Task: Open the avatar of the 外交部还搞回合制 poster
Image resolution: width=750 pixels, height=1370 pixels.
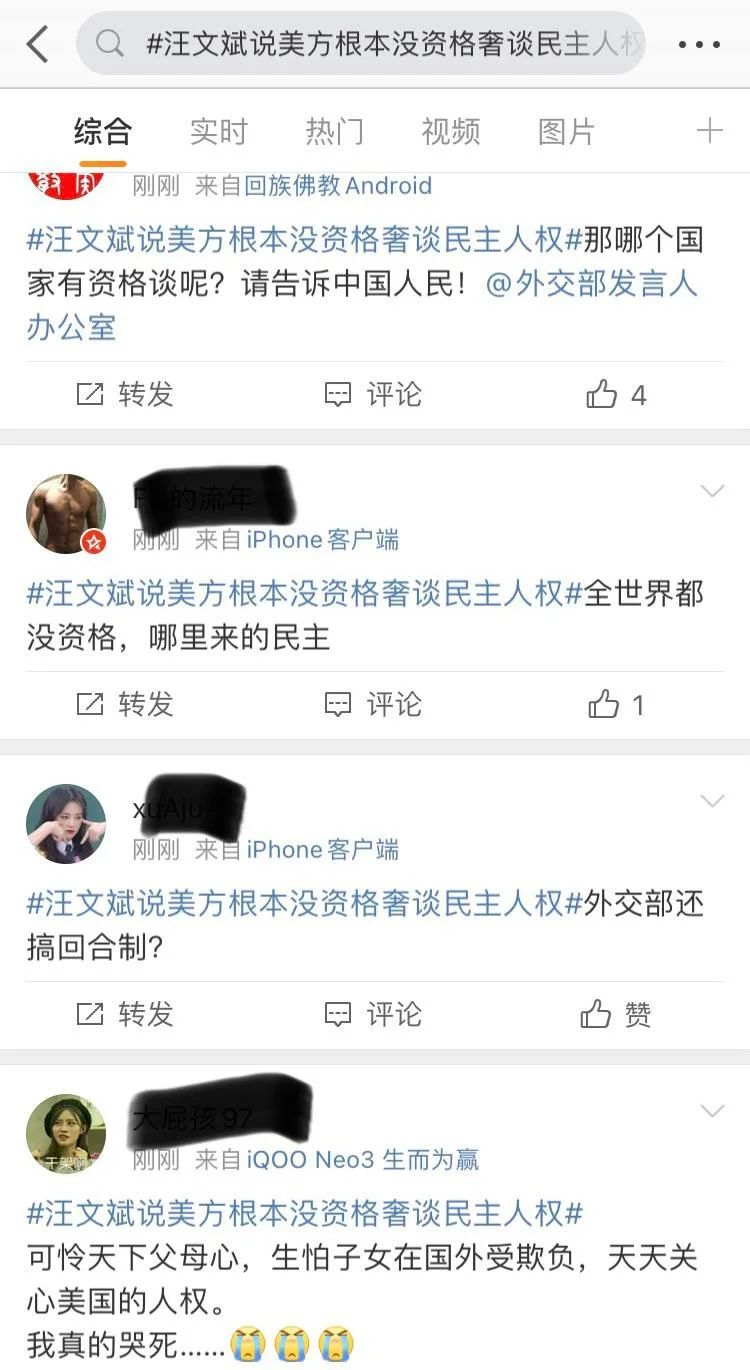Action: [66, 824]
